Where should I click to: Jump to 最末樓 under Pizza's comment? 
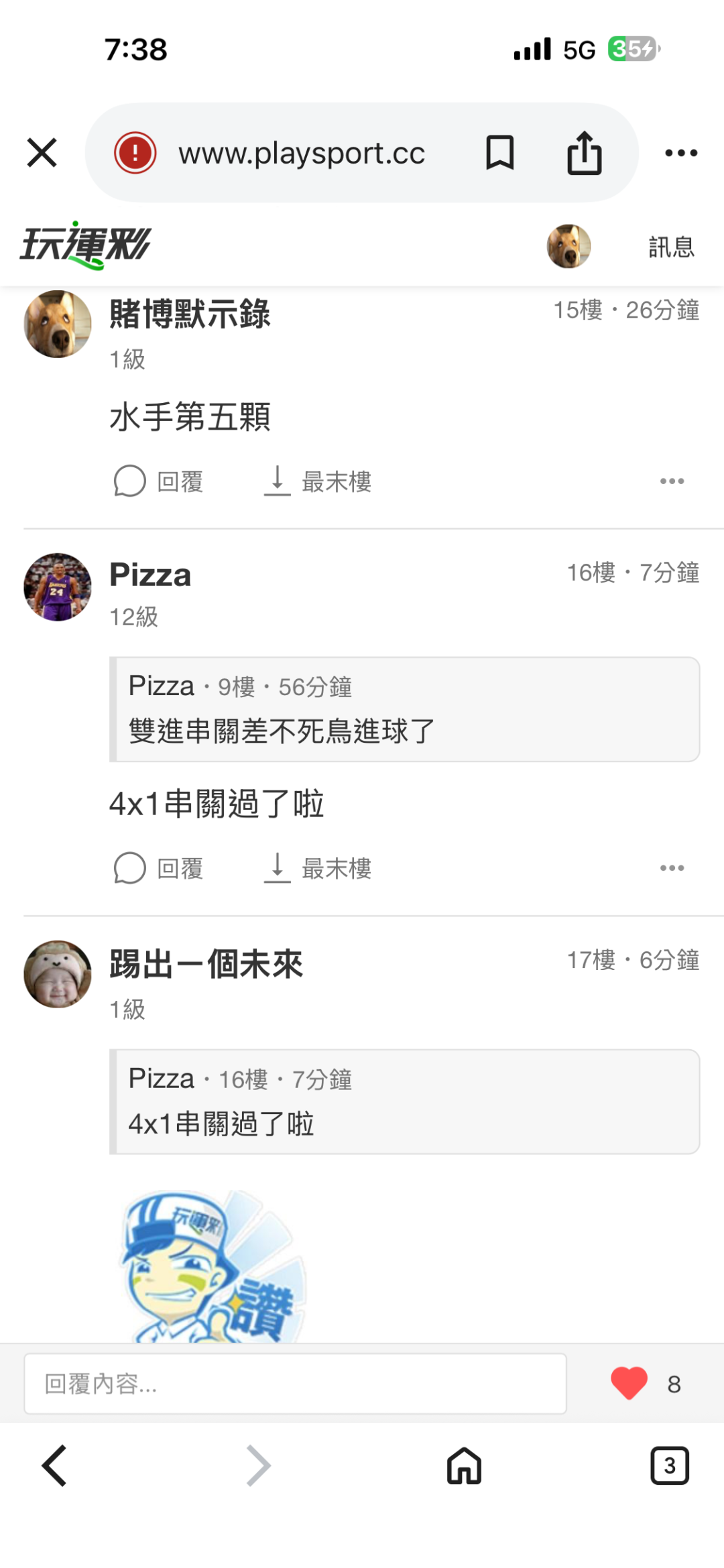point(318,869)
